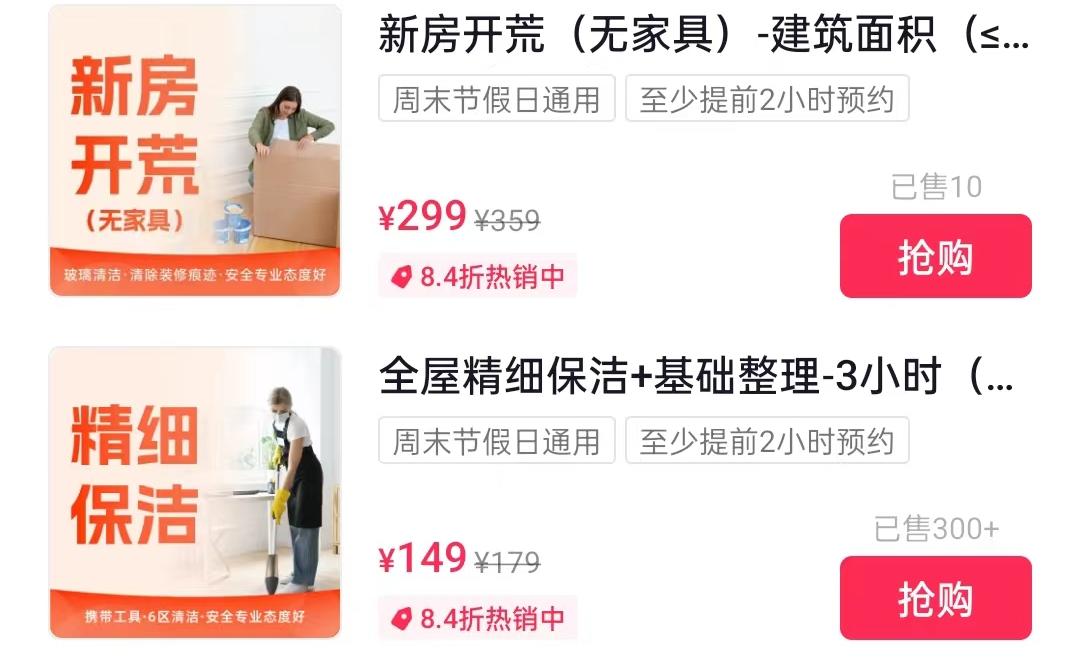Open the 新房开荒（无家具）listing
Screen dimensions: 1080x663
[702, 36]
